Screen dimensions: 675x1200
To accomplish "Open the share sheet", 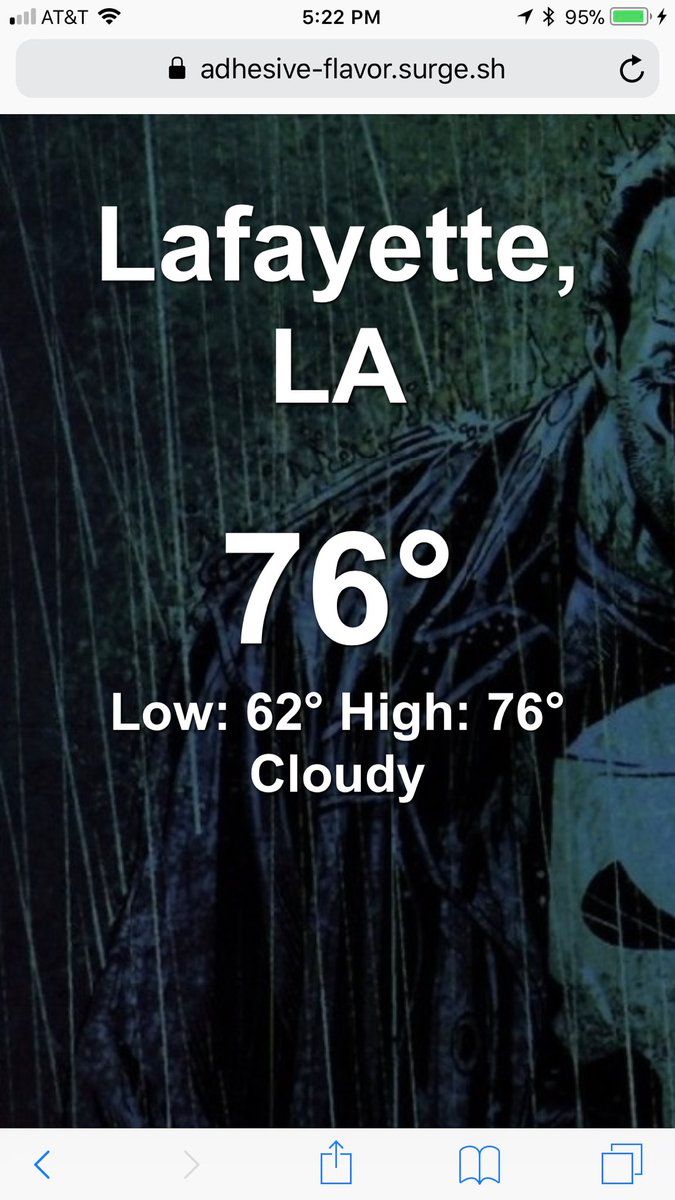I will pos(337,1164).
